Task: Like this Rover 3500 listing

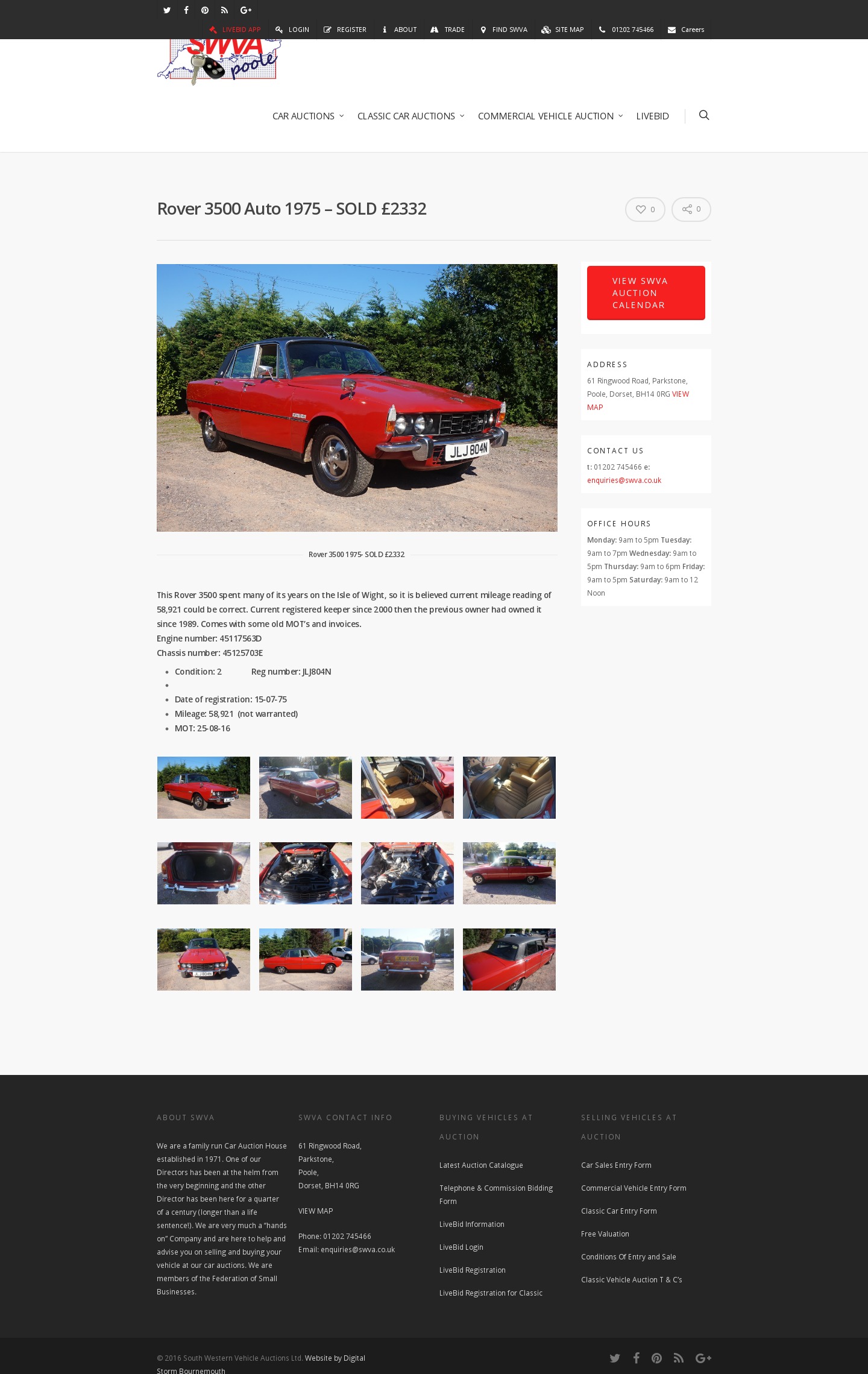Action: [644, 209]
